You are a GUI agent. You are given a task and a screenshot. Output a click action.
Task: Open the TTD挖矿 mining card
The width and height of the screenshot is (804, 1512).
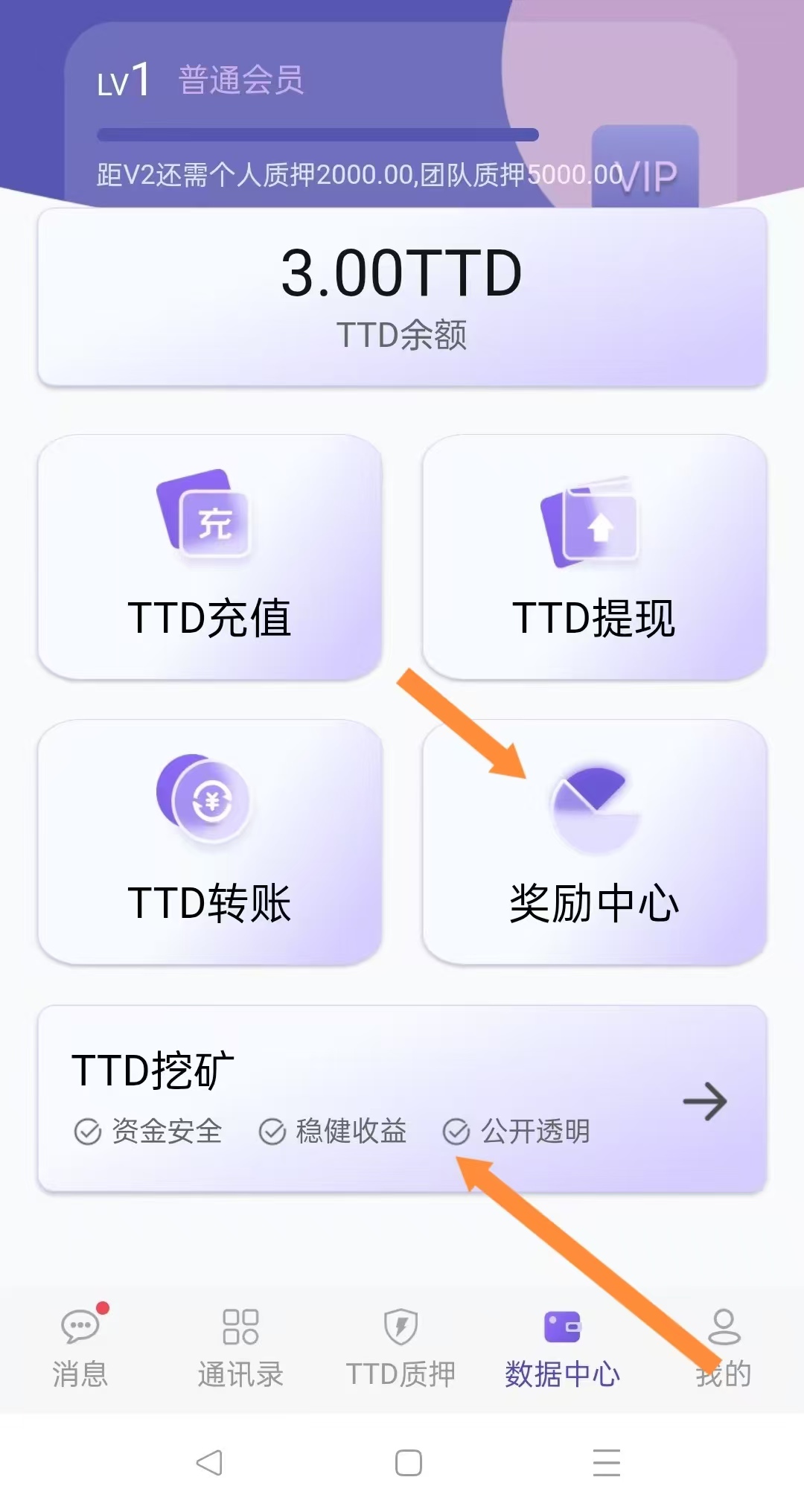tap(402, 1100)
